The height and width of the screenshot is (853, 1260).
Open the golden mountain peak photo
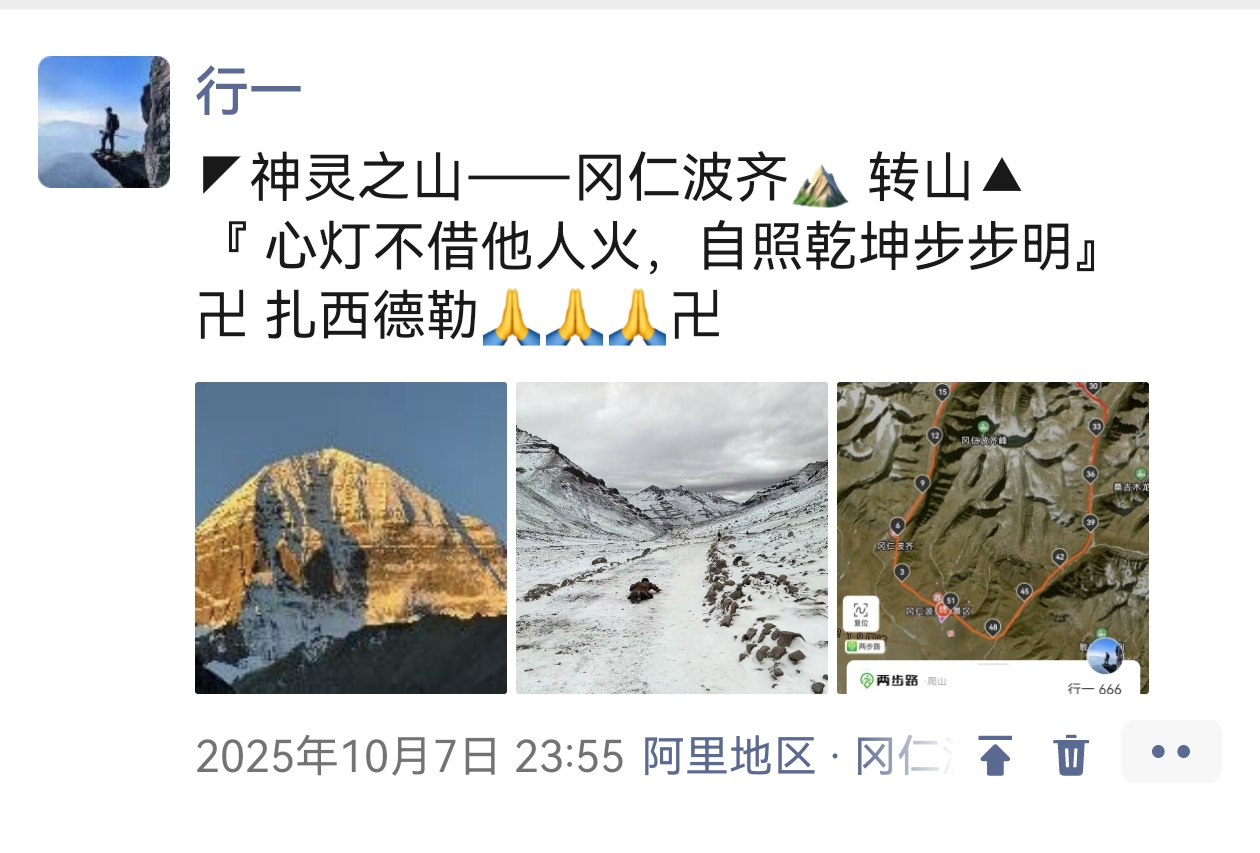pyautogui.click(x=351, y=538)
